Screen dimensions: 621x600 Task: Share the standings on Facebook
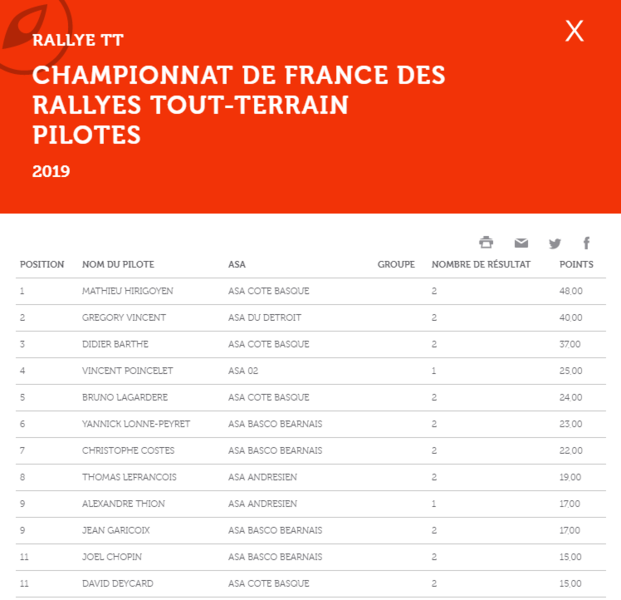[x=587, y=242]
